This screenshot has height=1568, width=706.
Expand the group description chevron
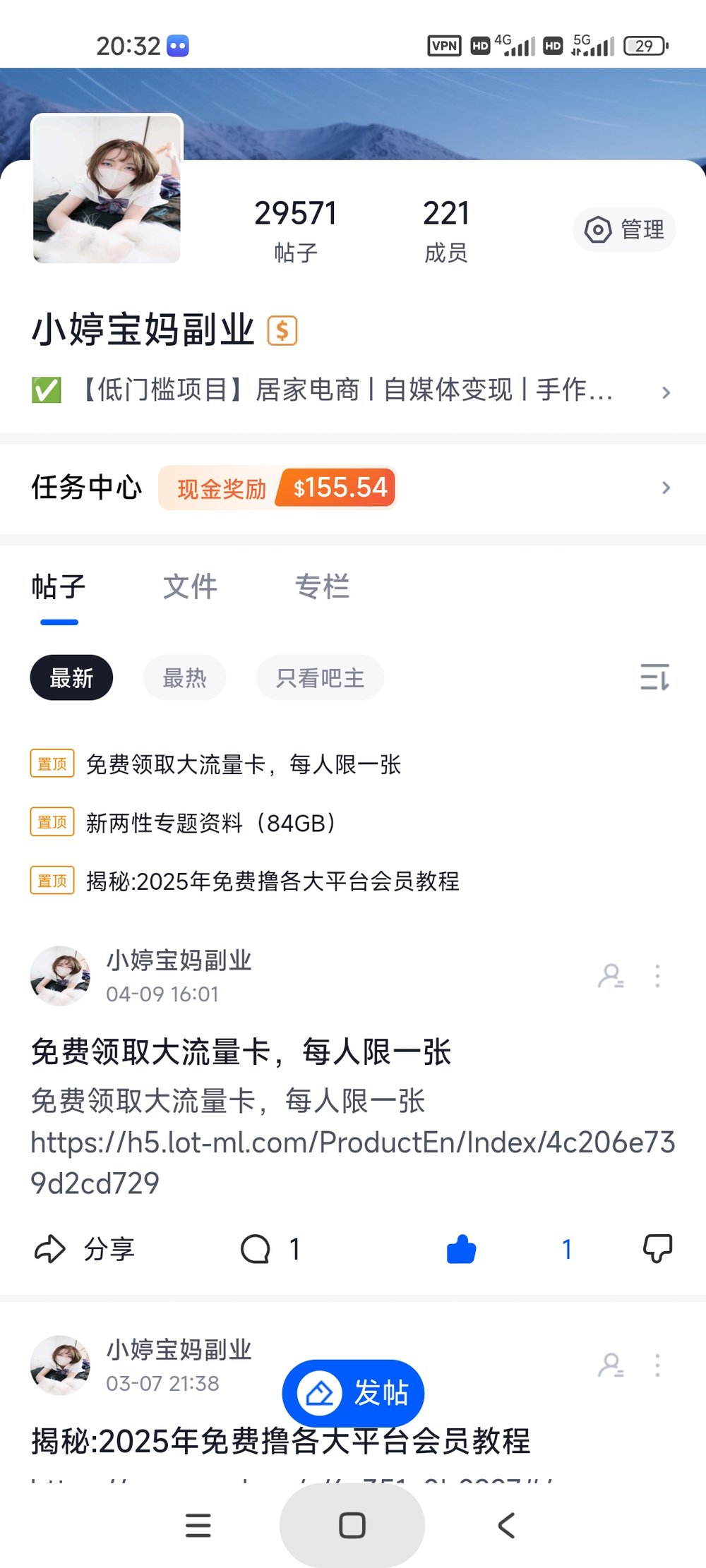pos(665,392)
